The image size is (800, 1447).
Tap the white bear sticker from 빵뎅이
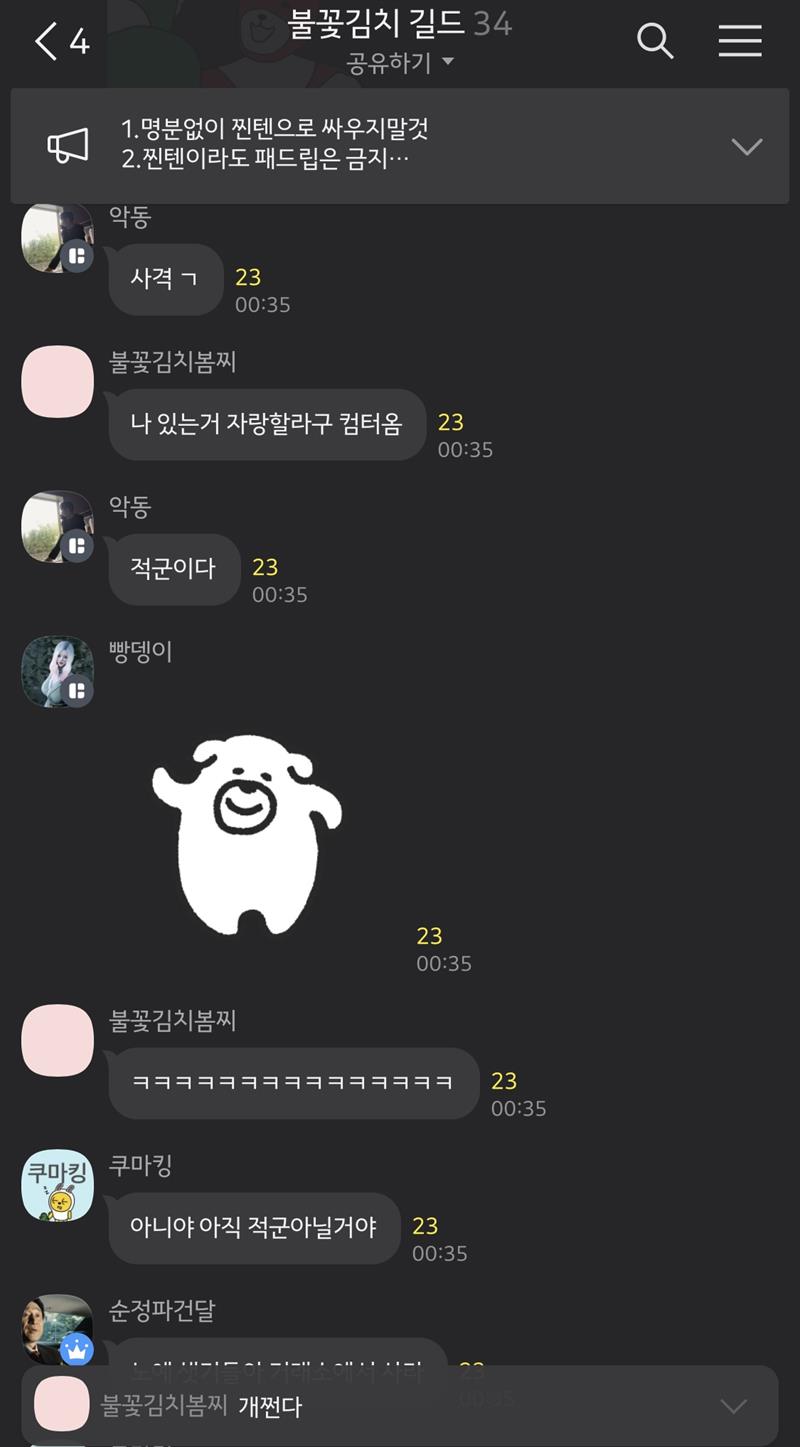click(x=247, y=834)
